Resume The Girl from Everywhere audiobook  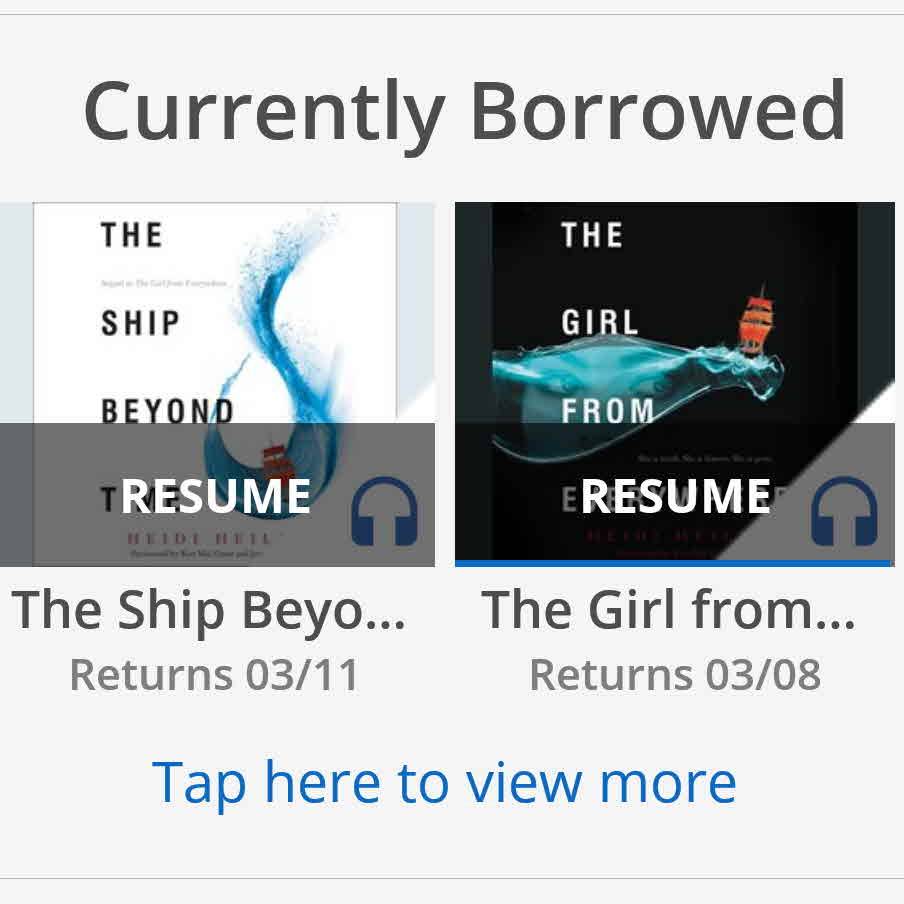(675, 495)
